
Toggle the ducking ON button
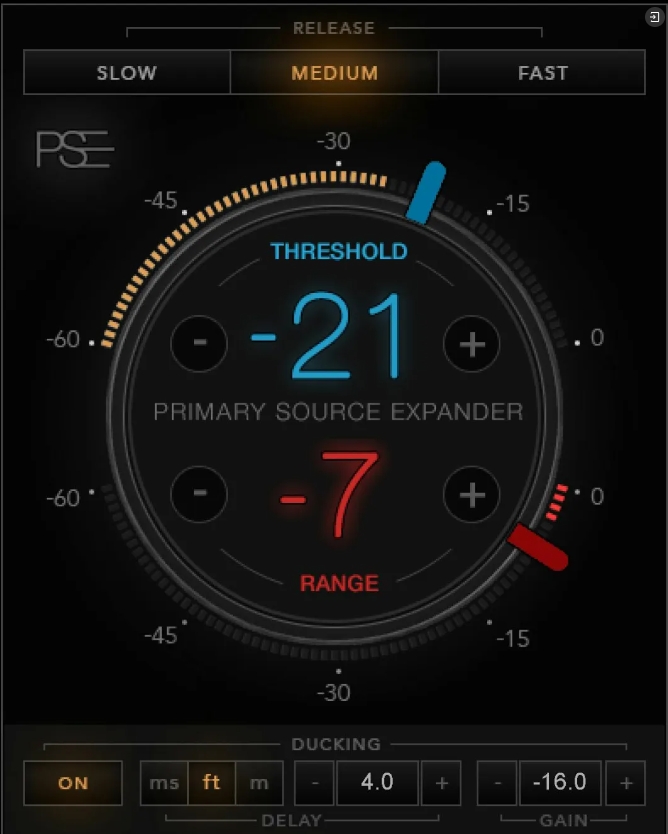(x=73, y=783)
